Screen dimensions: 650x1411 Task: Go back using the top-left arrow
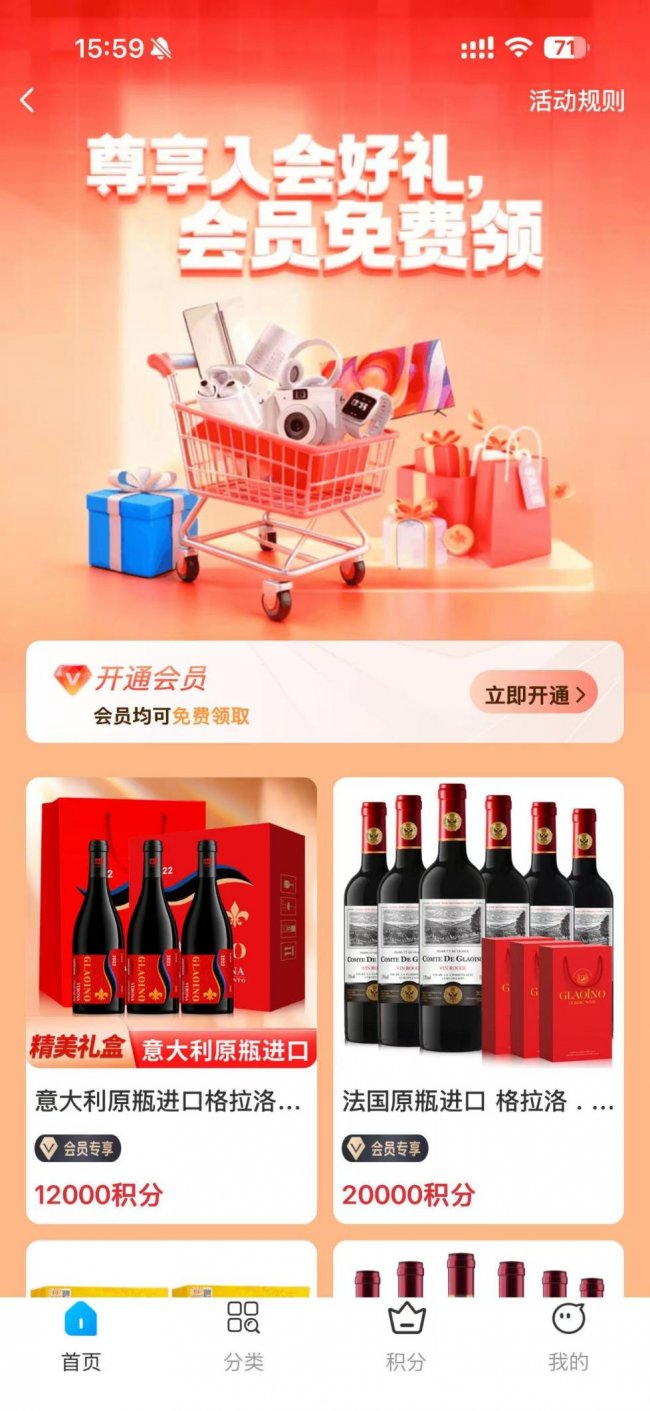coord(28,100)
